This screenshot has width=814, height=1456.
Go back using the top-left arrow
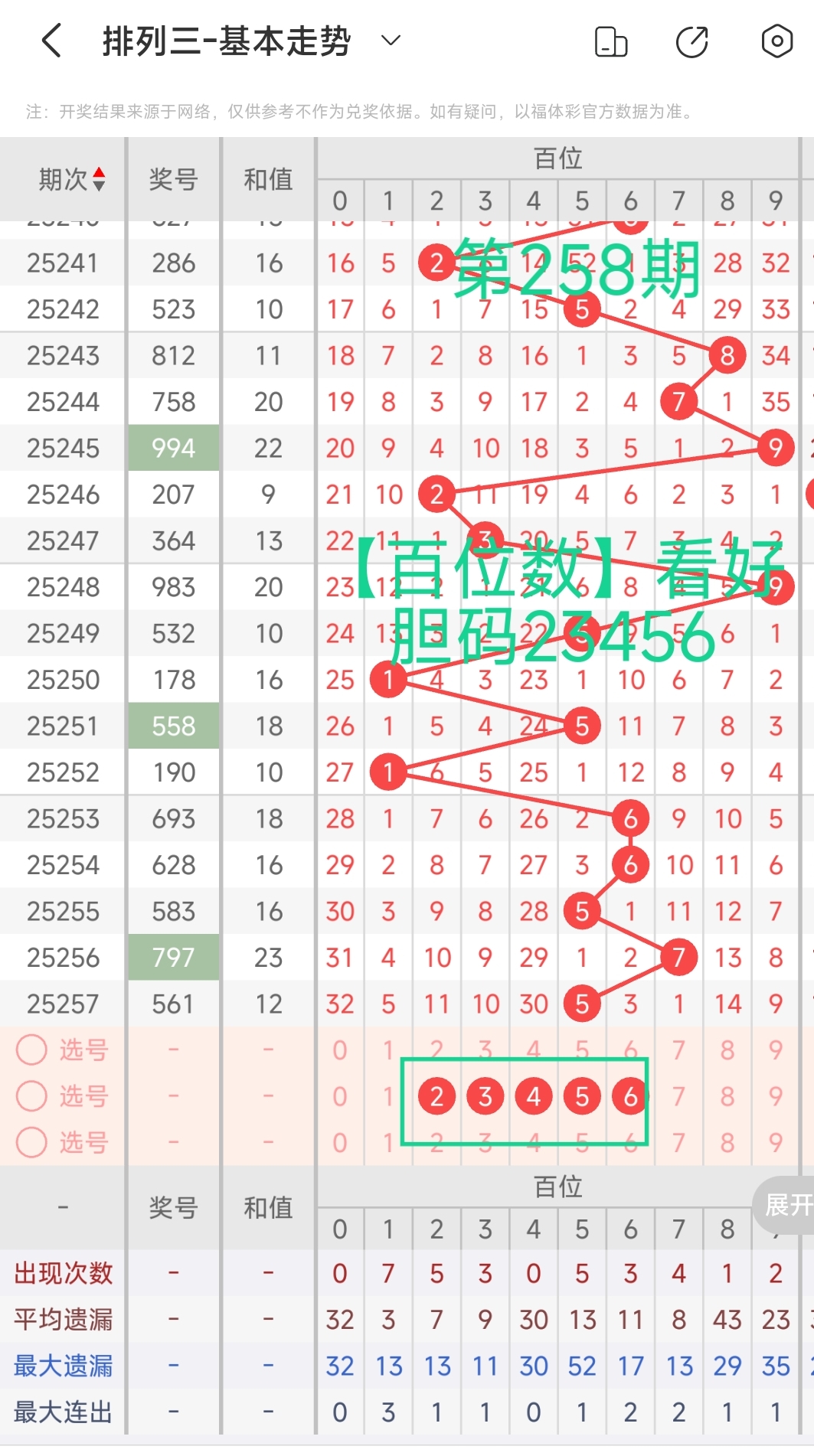[x=51, y=41]
